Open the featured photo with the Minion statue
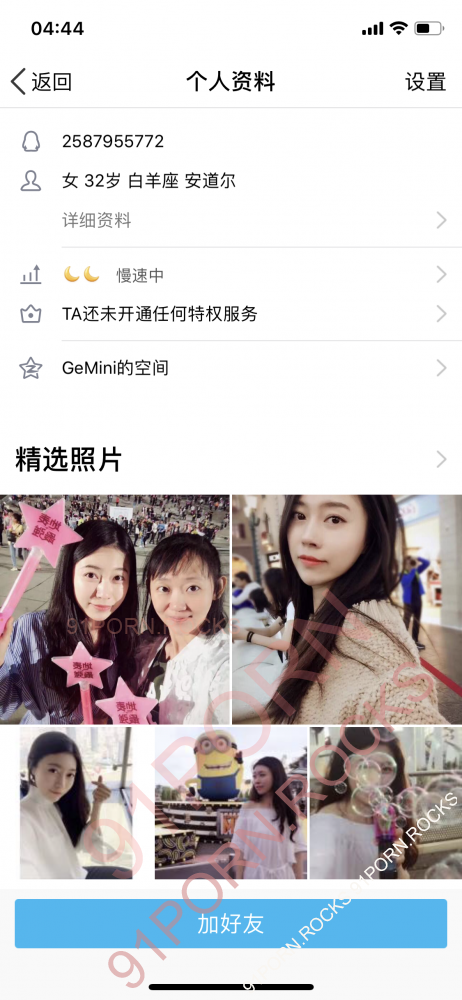This screenshot has width=462, height=1000. (231, 802)
